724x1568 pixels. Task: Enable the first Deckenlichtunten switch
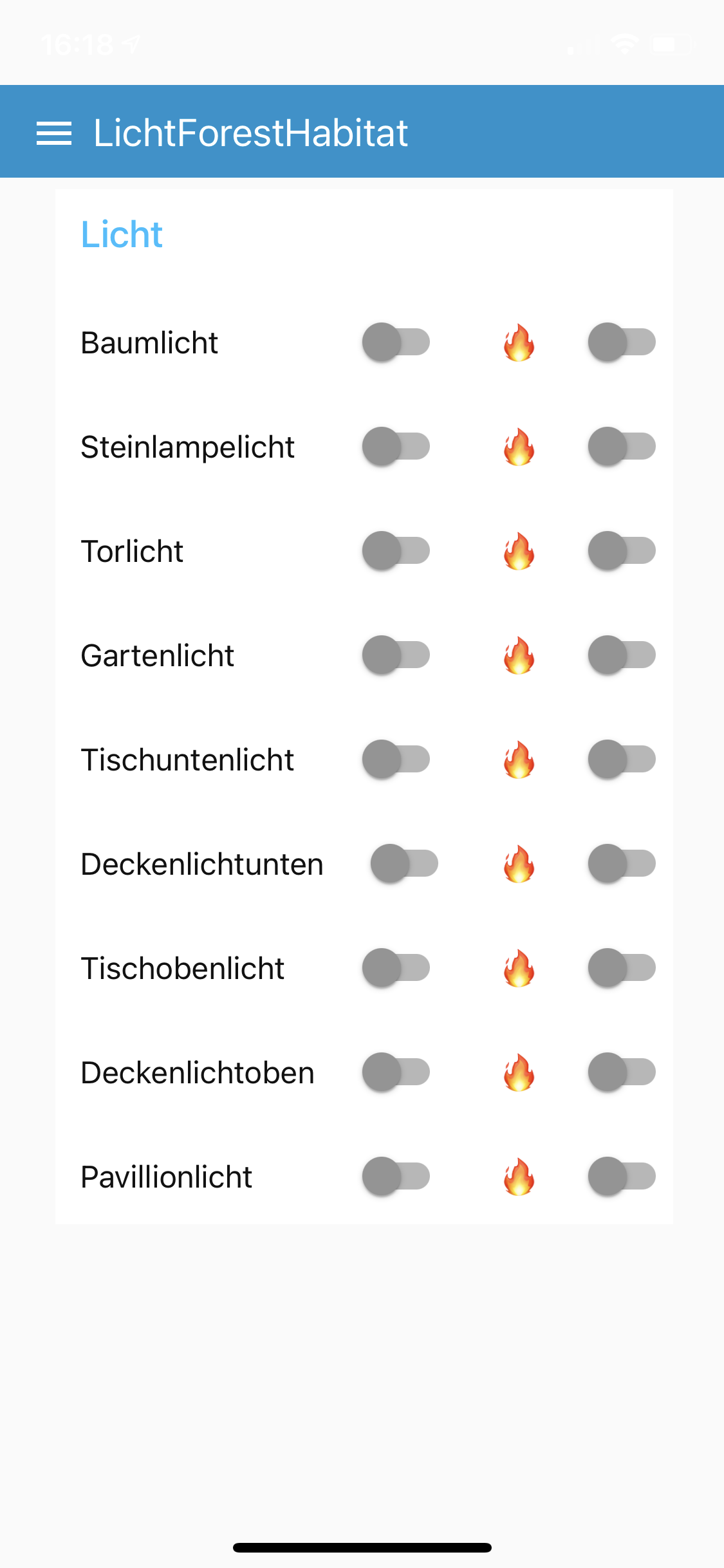pos(404,863)
